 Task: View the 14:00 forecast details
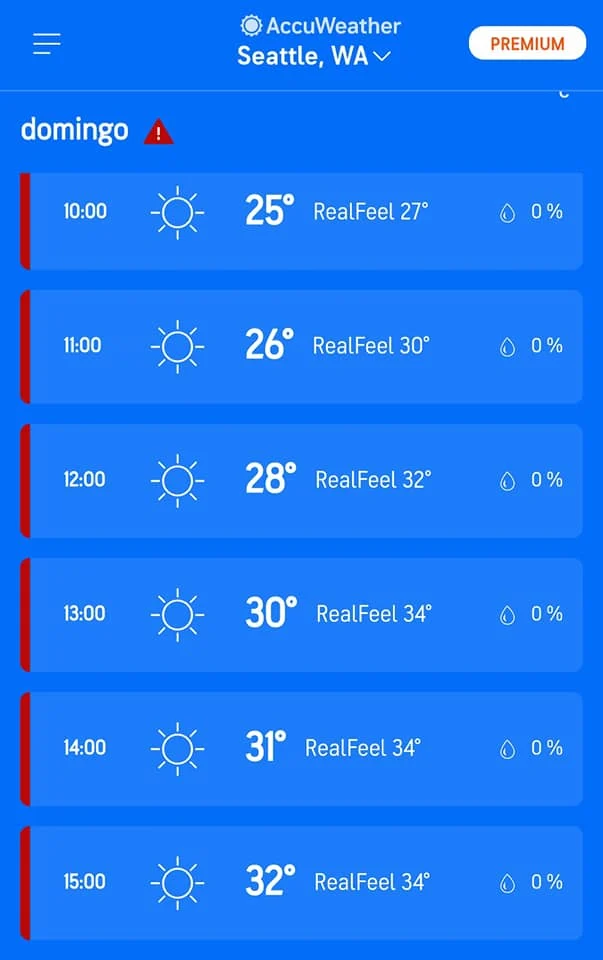pos(302,748)
